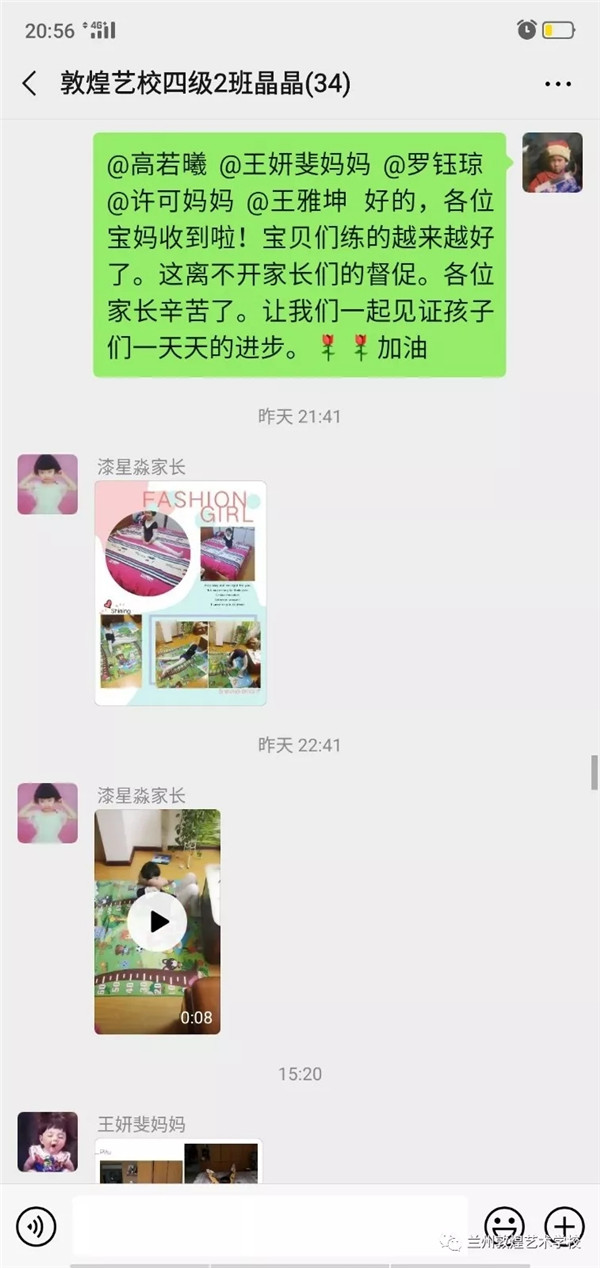Open the sender avatar next to green message
Viewport: 600px width, 1268px height.
552,162
